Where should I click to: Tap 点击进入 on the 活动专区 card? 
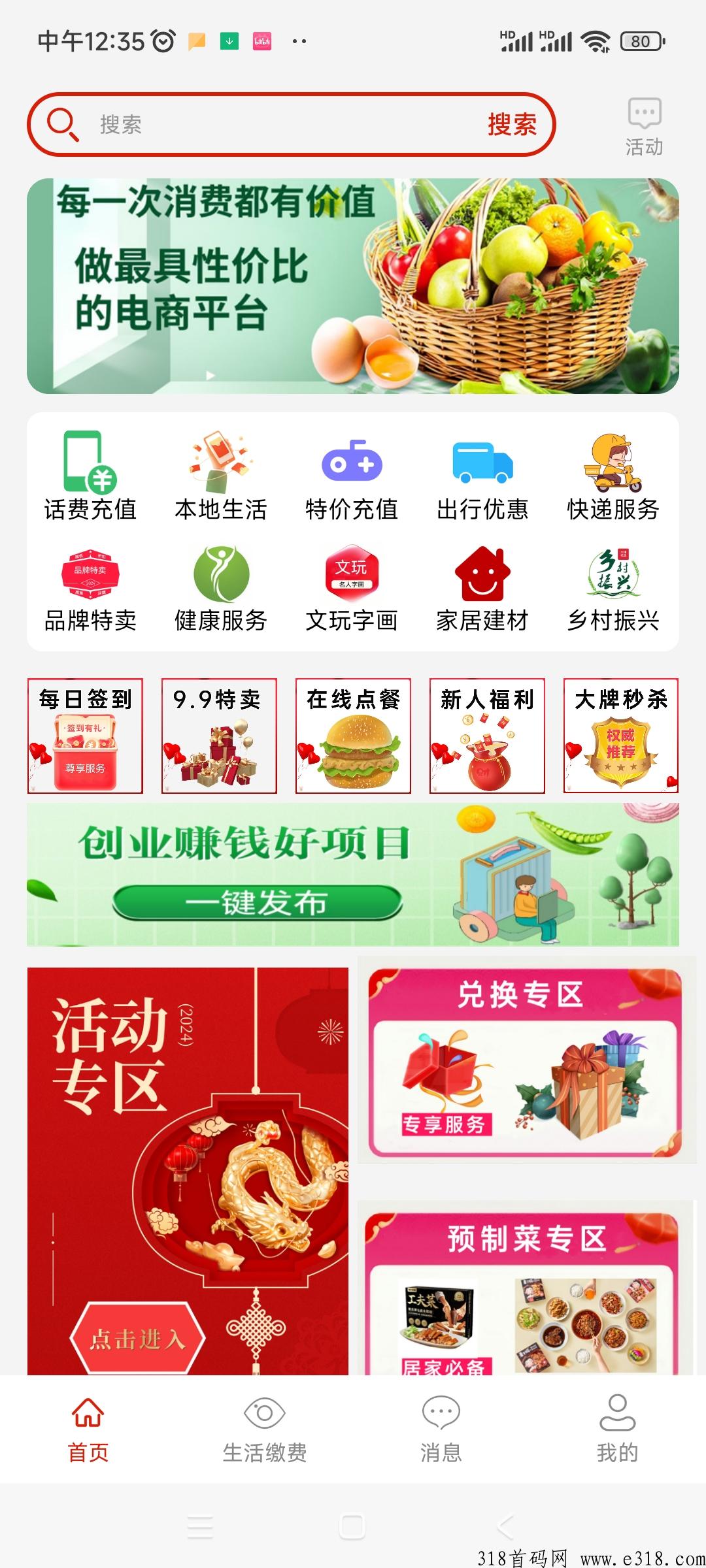(x=137, y=1339)
